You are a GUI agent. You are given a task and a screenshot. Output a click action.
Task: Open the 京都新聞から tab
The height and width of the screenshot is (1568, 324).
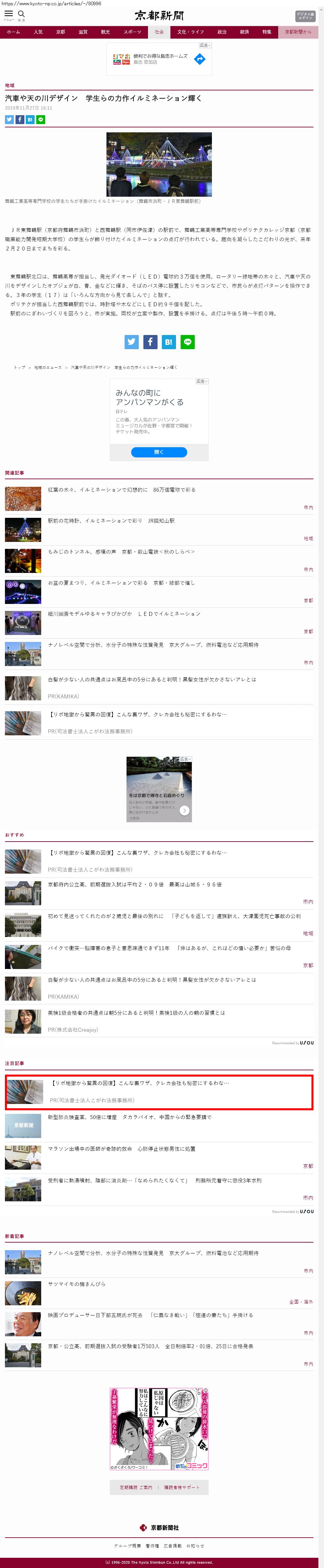point(298,32)
